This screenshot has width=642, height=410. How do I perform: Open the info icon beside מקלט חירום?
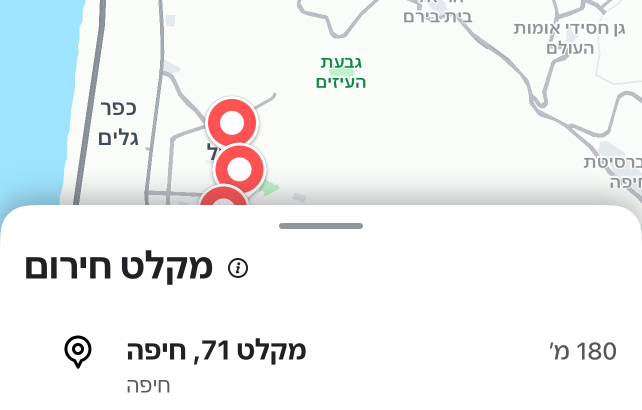[x=238, y=268]
